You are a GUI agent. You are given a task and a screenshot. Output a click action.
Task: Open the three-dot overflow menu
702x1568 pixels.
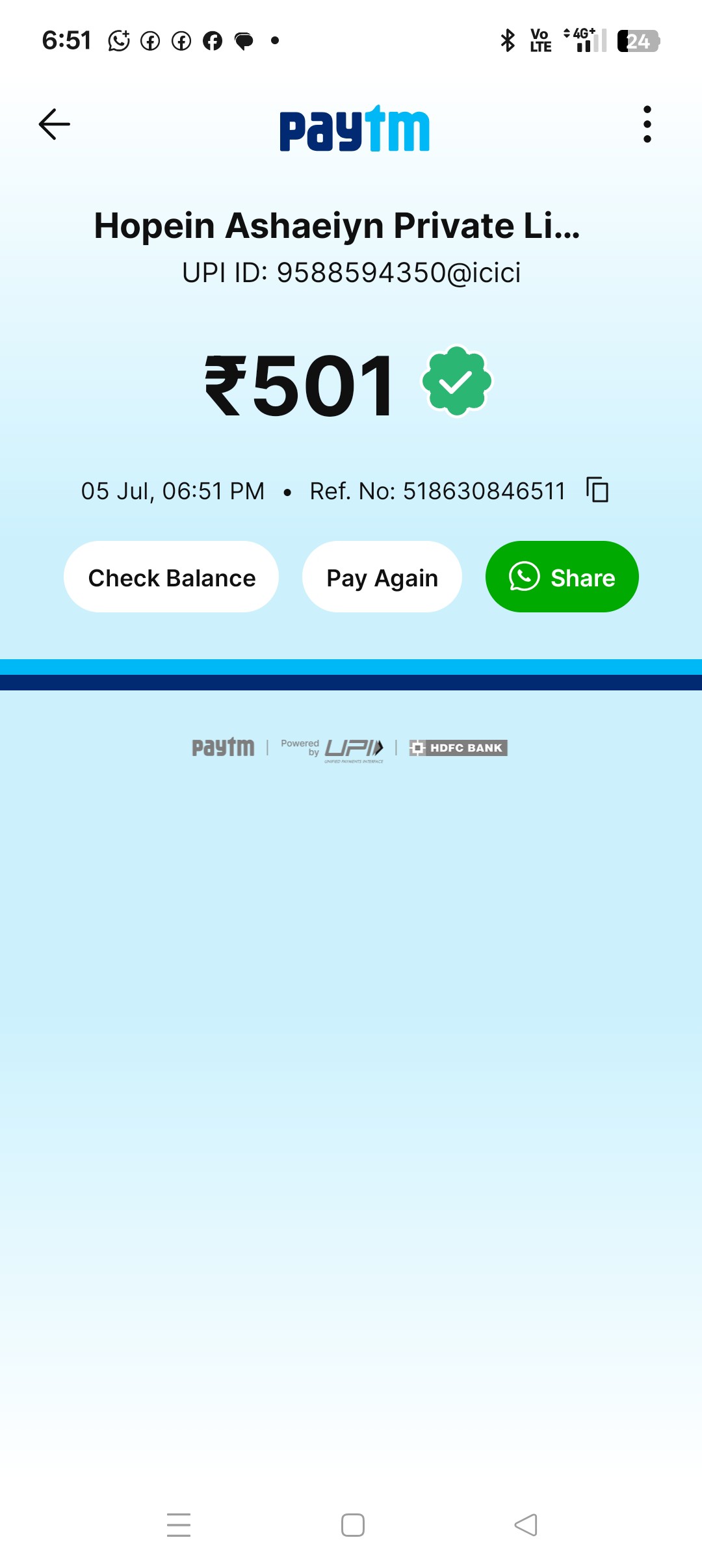[x=647, y=124]
